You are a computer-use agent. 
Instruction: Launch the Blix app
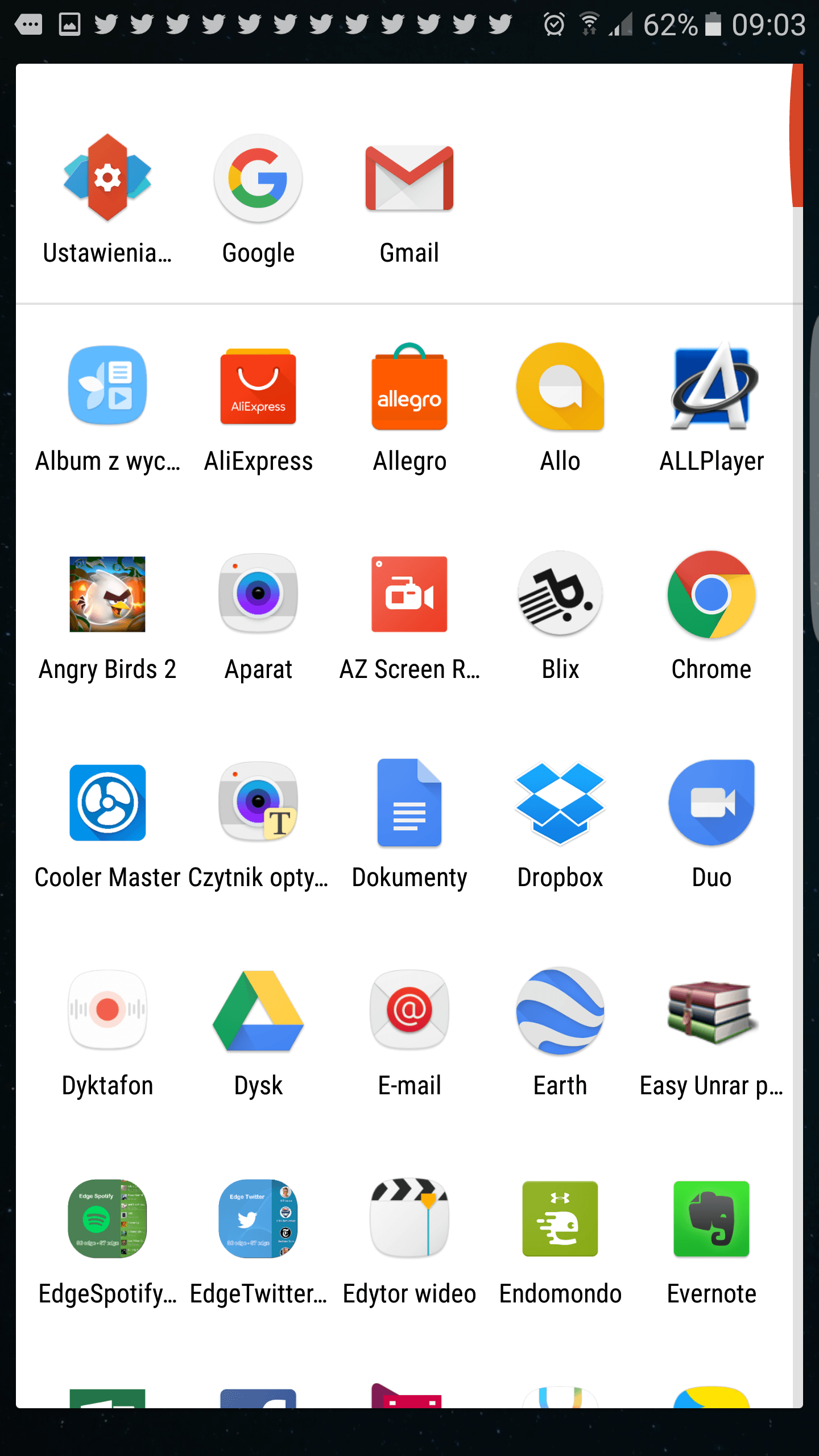560,594
